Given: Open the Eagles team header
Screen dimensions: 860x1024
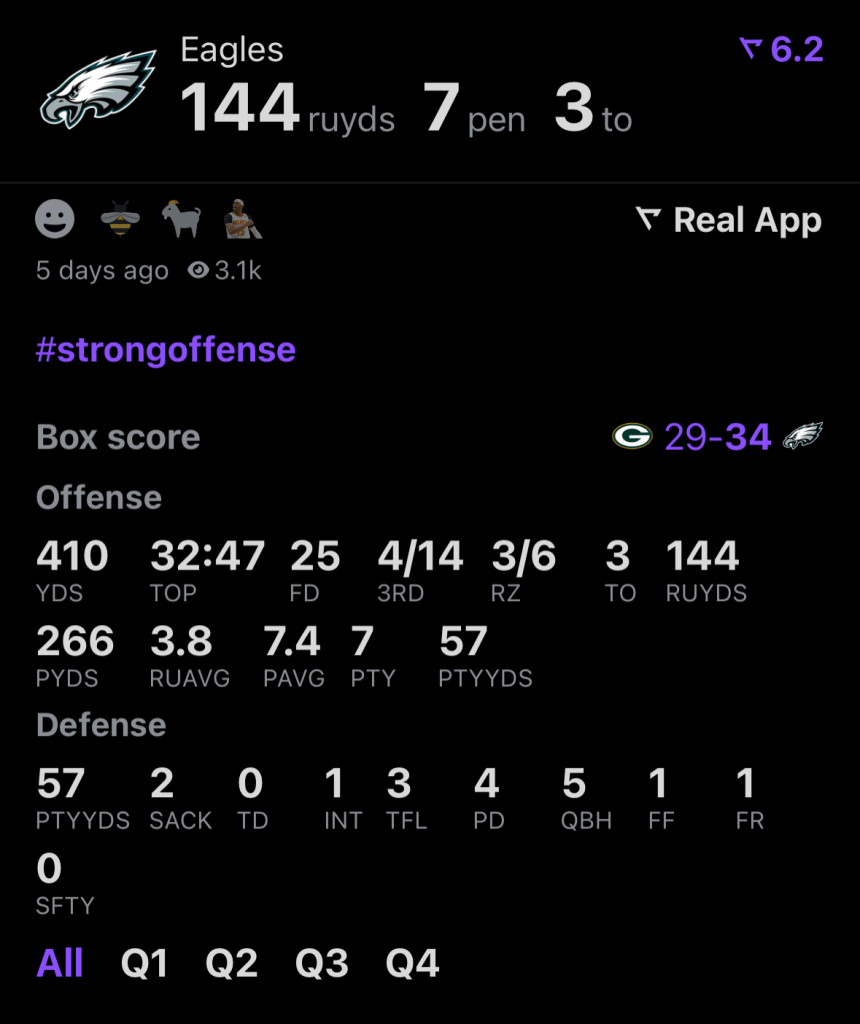Looking at the screenshot, I should coord(231,50).
